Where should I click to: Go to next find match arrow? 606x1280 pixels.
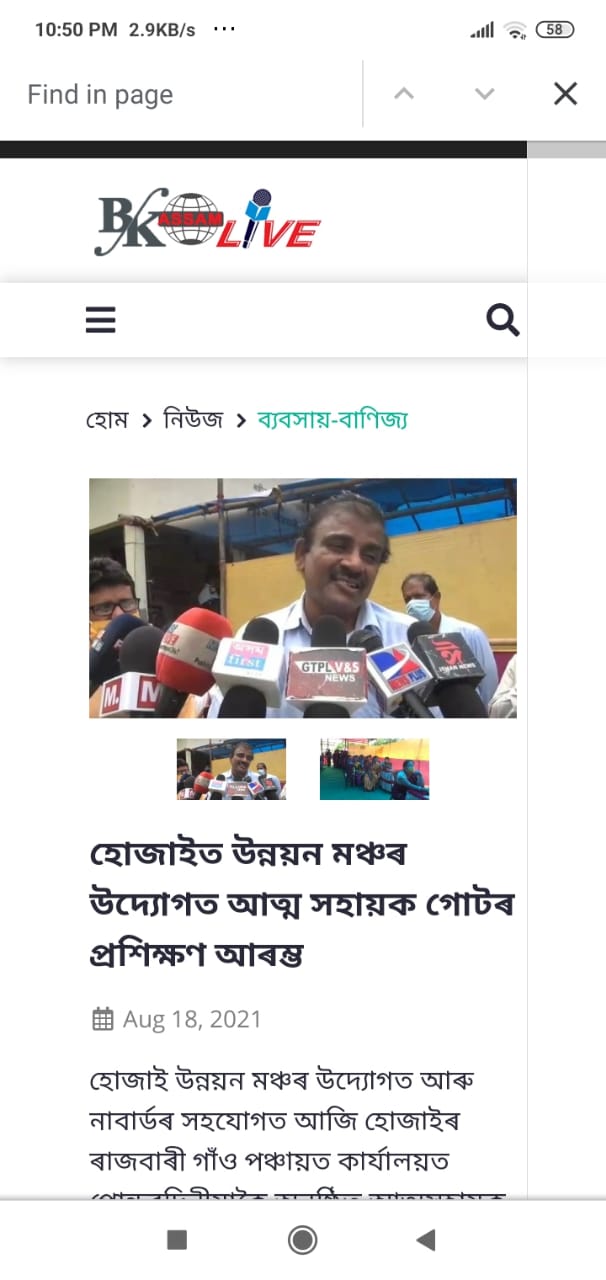[484, 94]
